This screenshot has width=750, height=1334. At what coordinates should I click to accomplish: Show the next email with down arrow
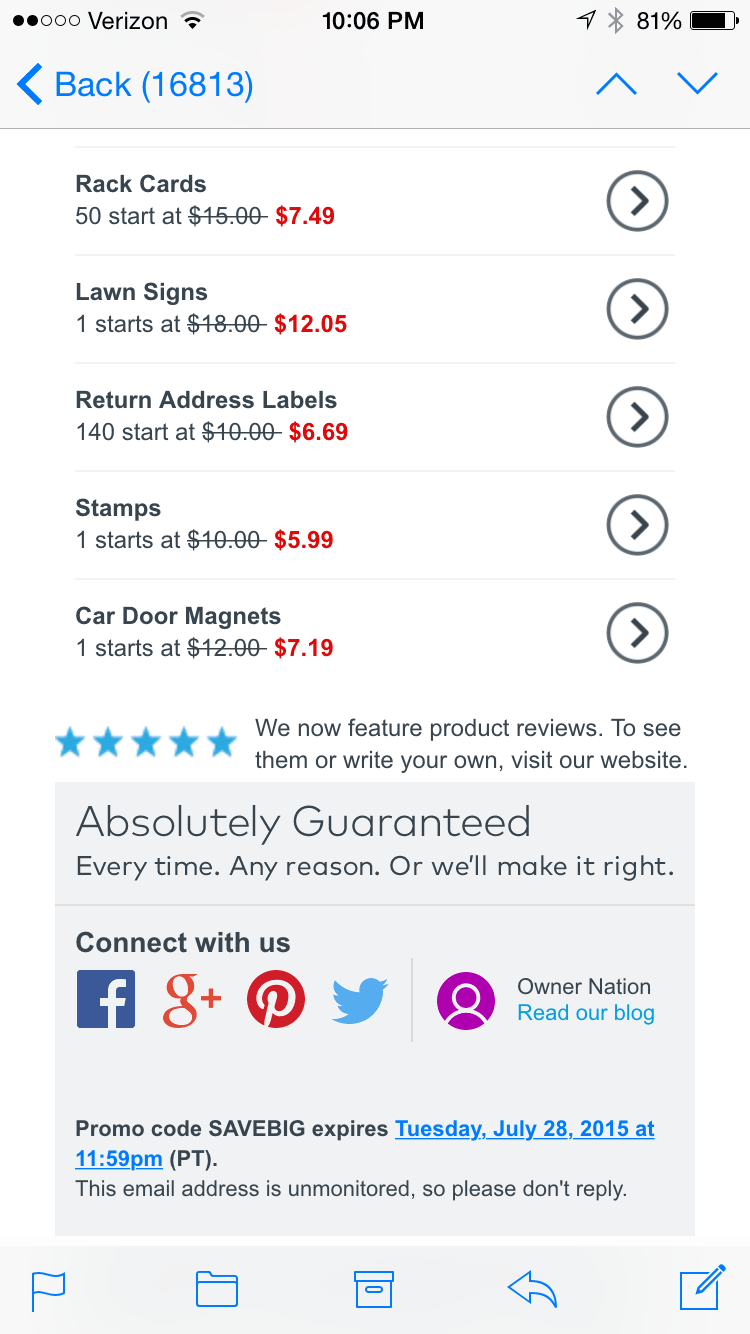coord(697,85)
